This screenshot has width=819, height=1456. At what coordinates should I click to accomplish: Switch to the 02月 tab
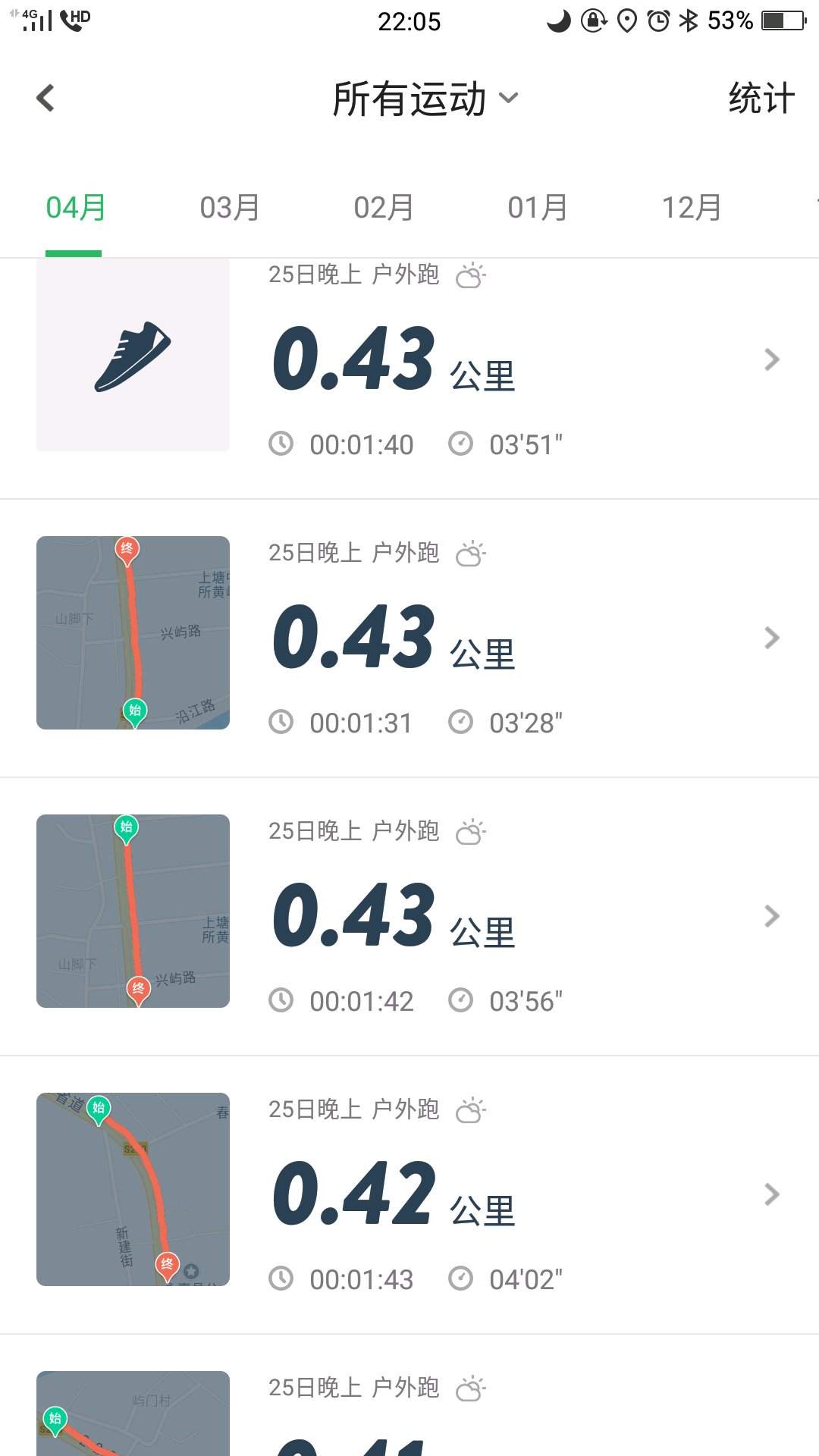click(384, 208)
